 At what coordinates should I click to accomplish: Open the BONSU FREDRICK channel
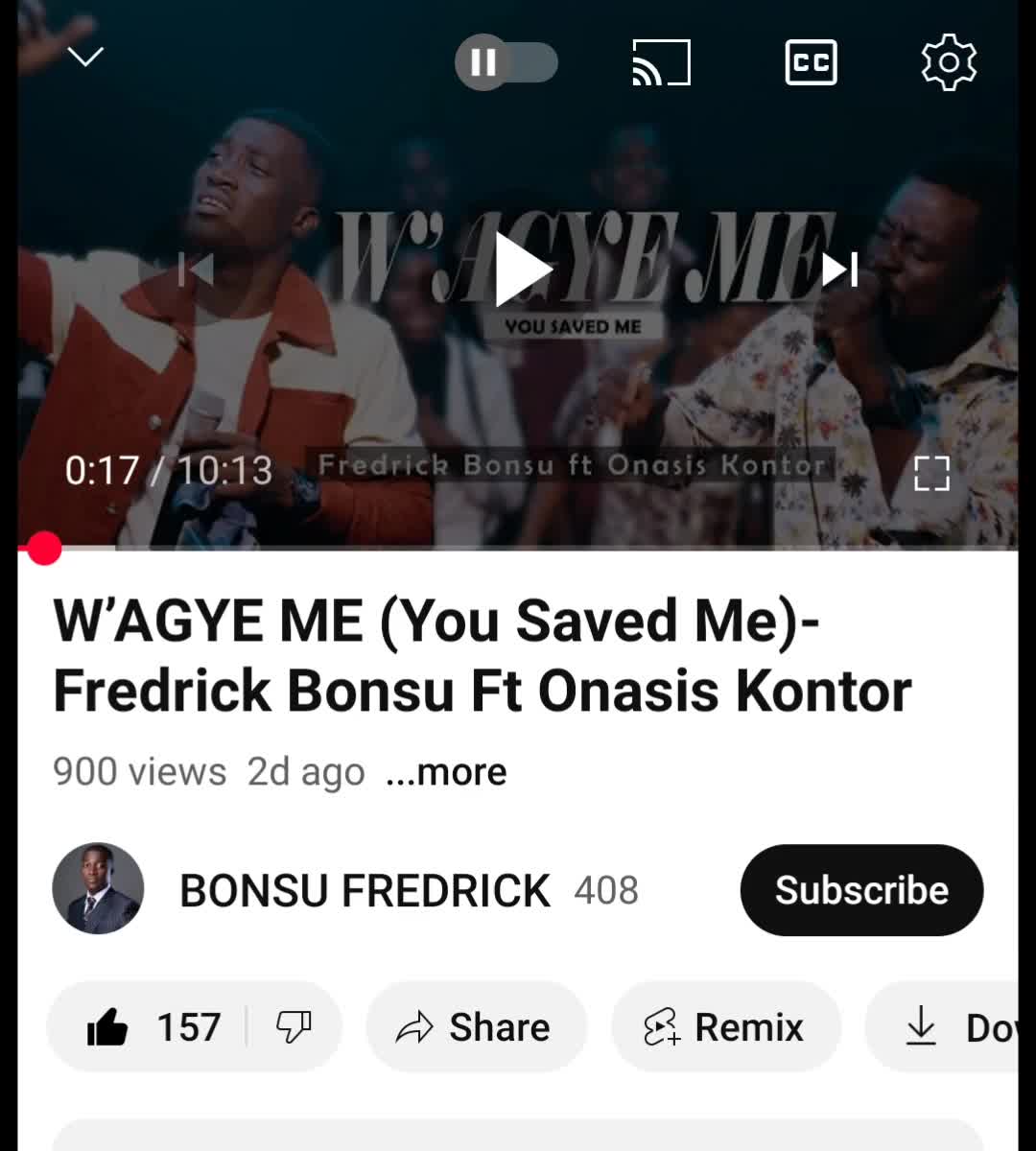point(365,890)
